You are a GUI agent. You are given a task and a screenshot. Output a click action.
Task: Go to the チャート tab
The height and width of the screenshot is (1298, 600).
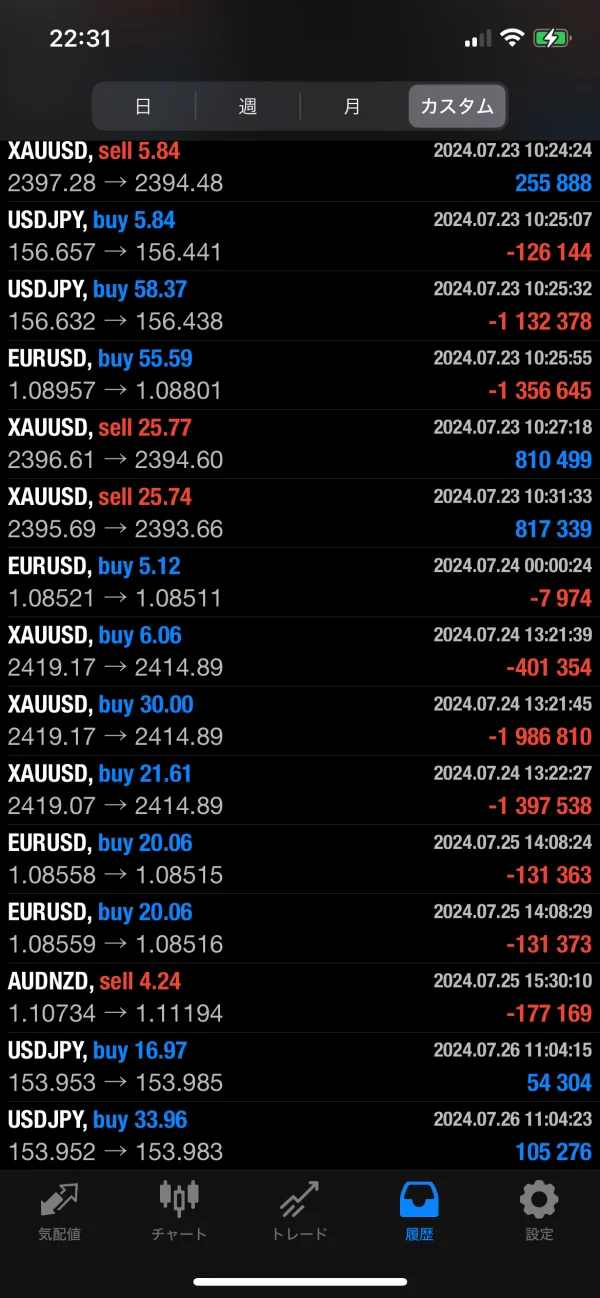point(179,1211)
